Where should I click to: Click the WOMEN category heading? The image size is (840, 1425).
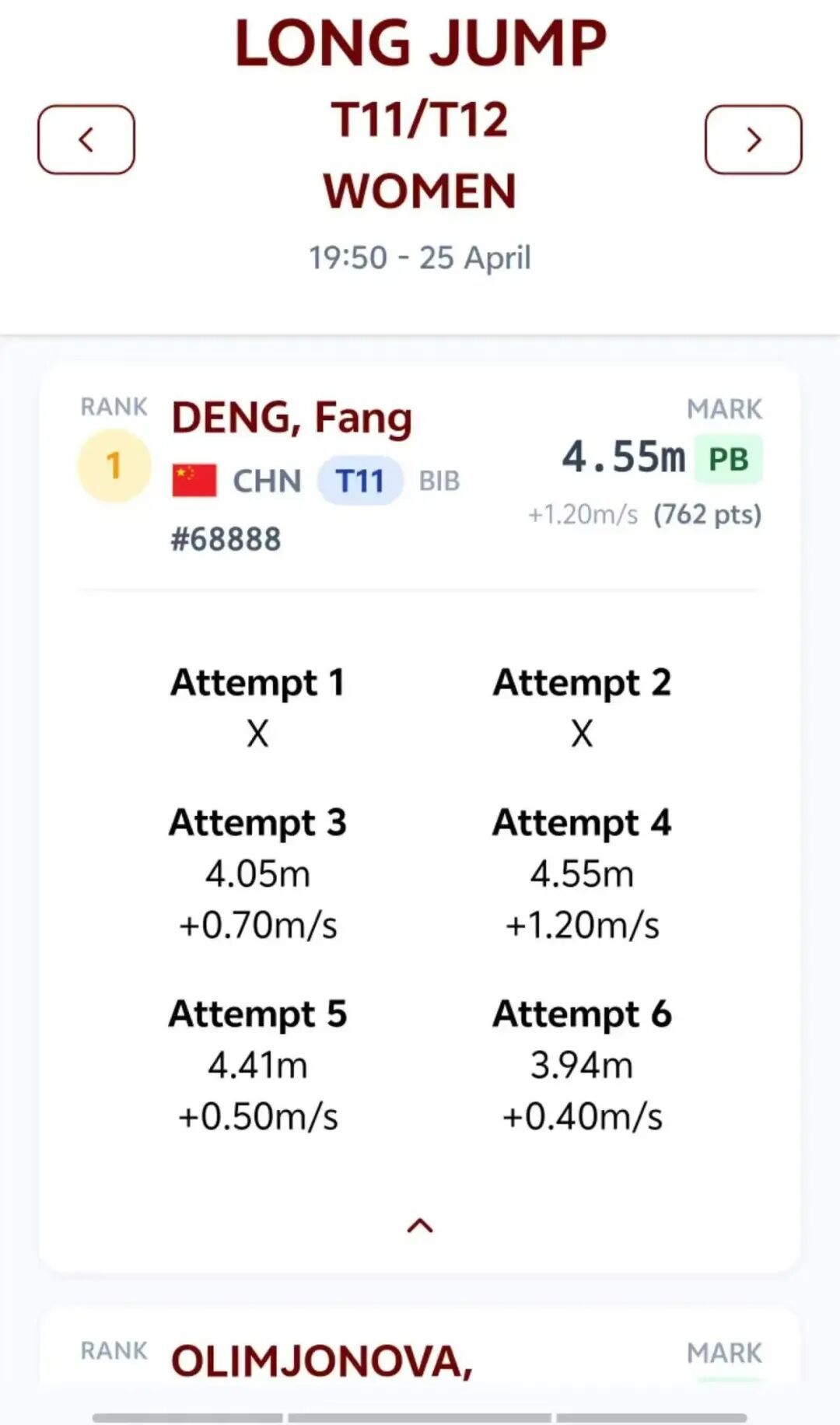point(420,189)
